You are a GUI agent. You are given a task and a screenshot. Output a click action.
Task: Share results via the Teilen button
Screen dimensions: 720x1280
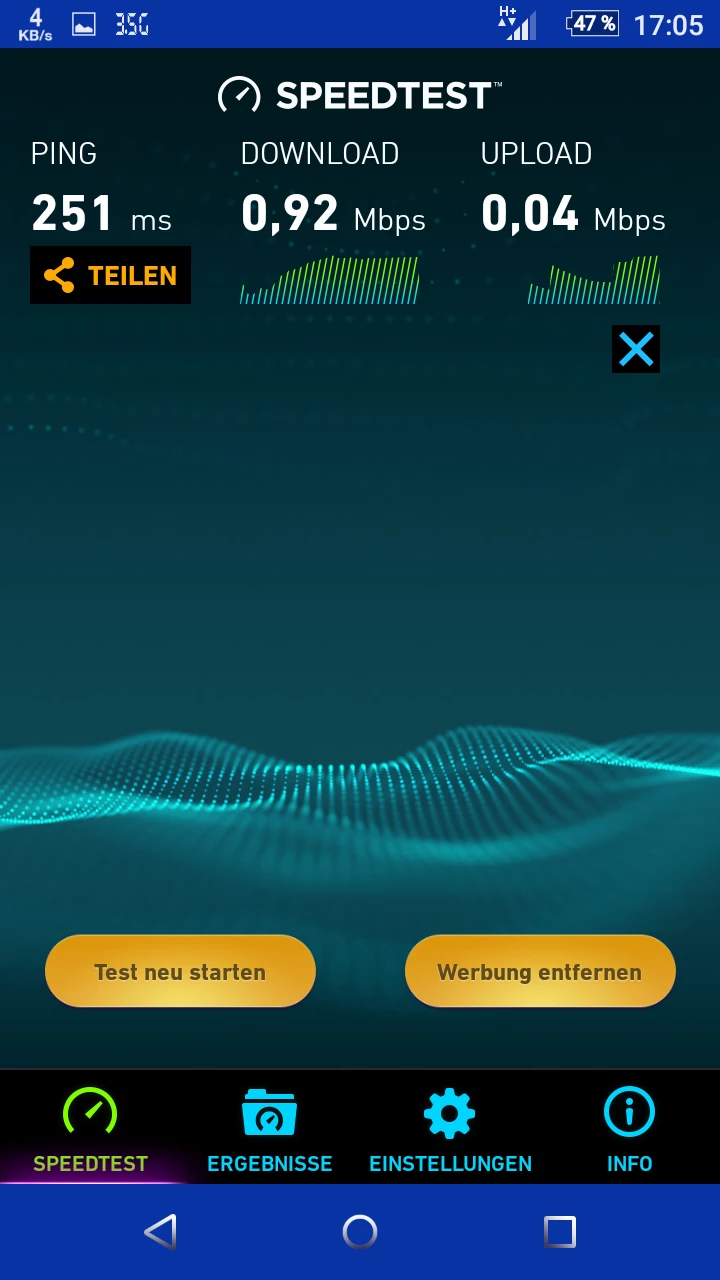[110, 275]
